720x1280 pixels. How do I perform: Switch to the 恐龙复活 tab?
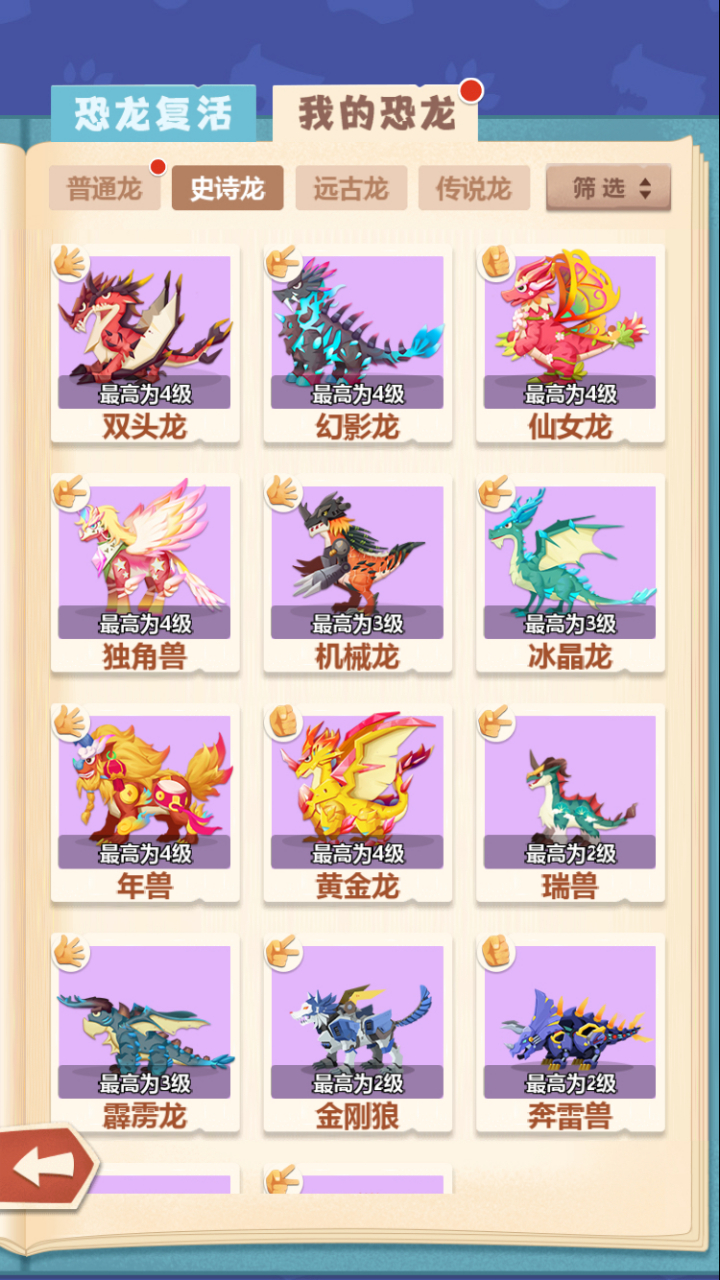tap(153, 113)
